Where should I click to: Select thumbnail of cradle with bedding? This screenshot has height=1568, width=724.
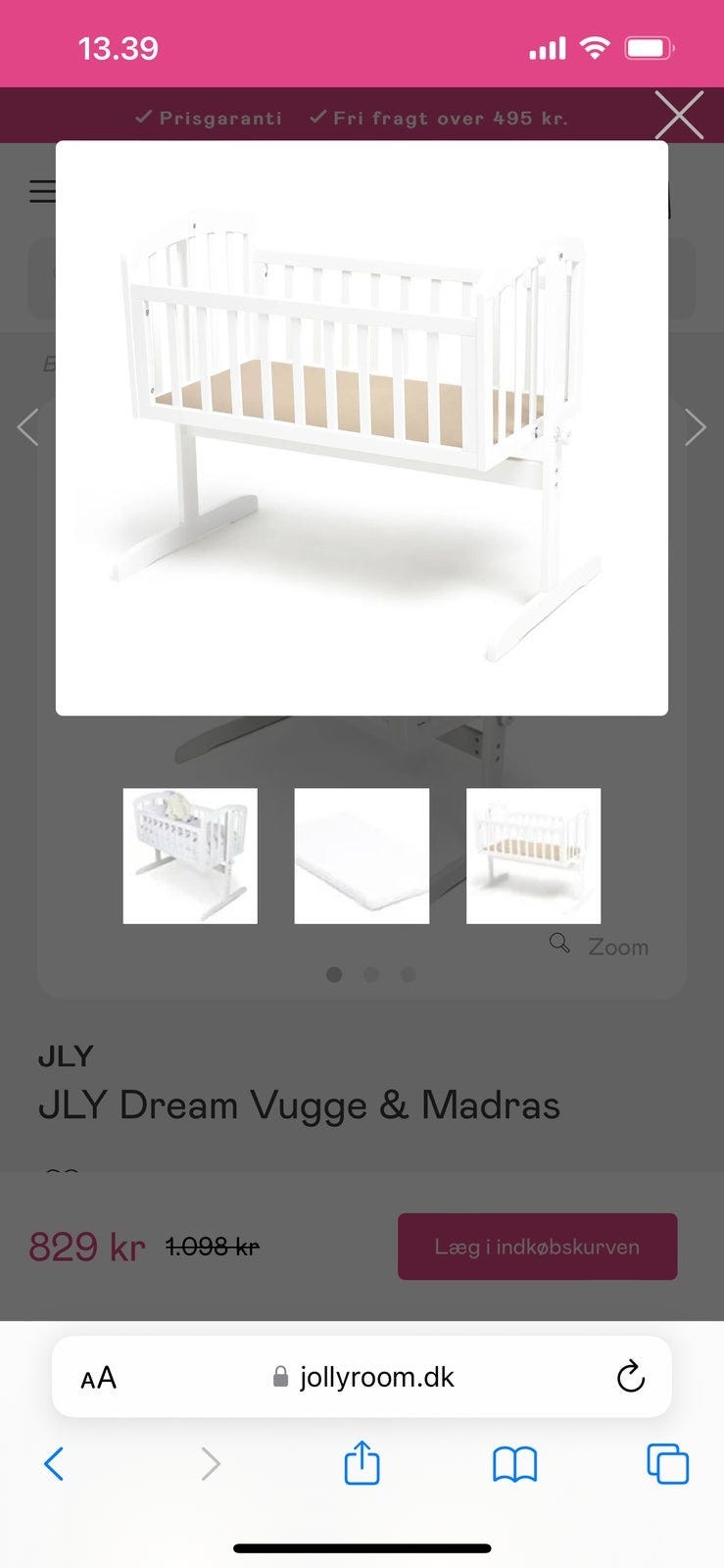pyautogui.click(x=190, y=856)
